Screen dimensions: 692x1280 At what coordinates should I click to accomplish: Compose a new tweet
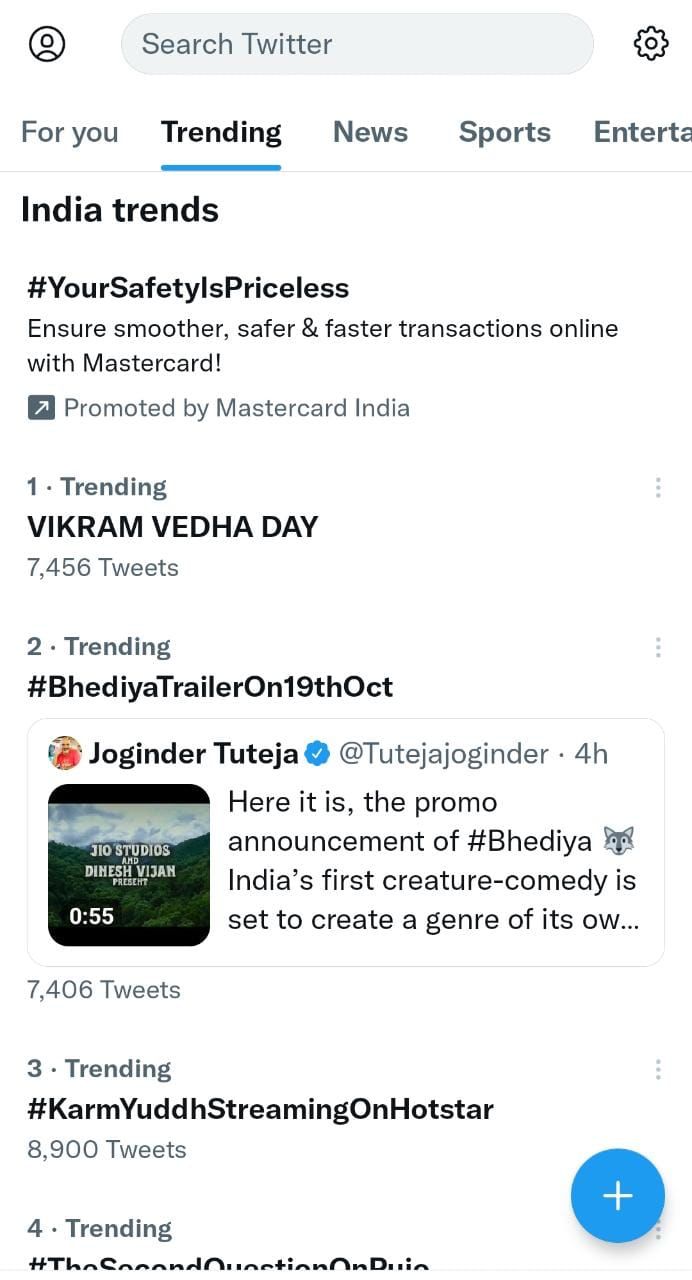click(617, 1195)
